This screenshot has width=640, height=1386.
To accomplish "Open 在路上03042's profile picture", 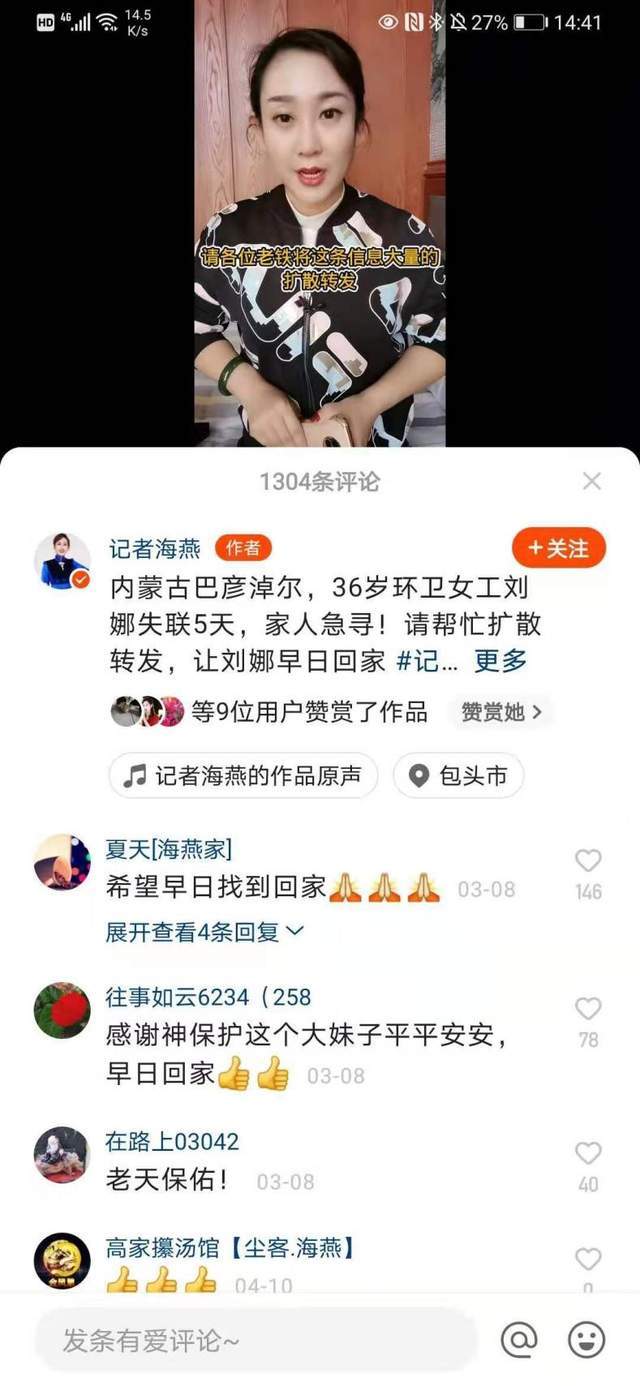I will click(62, 1155).
